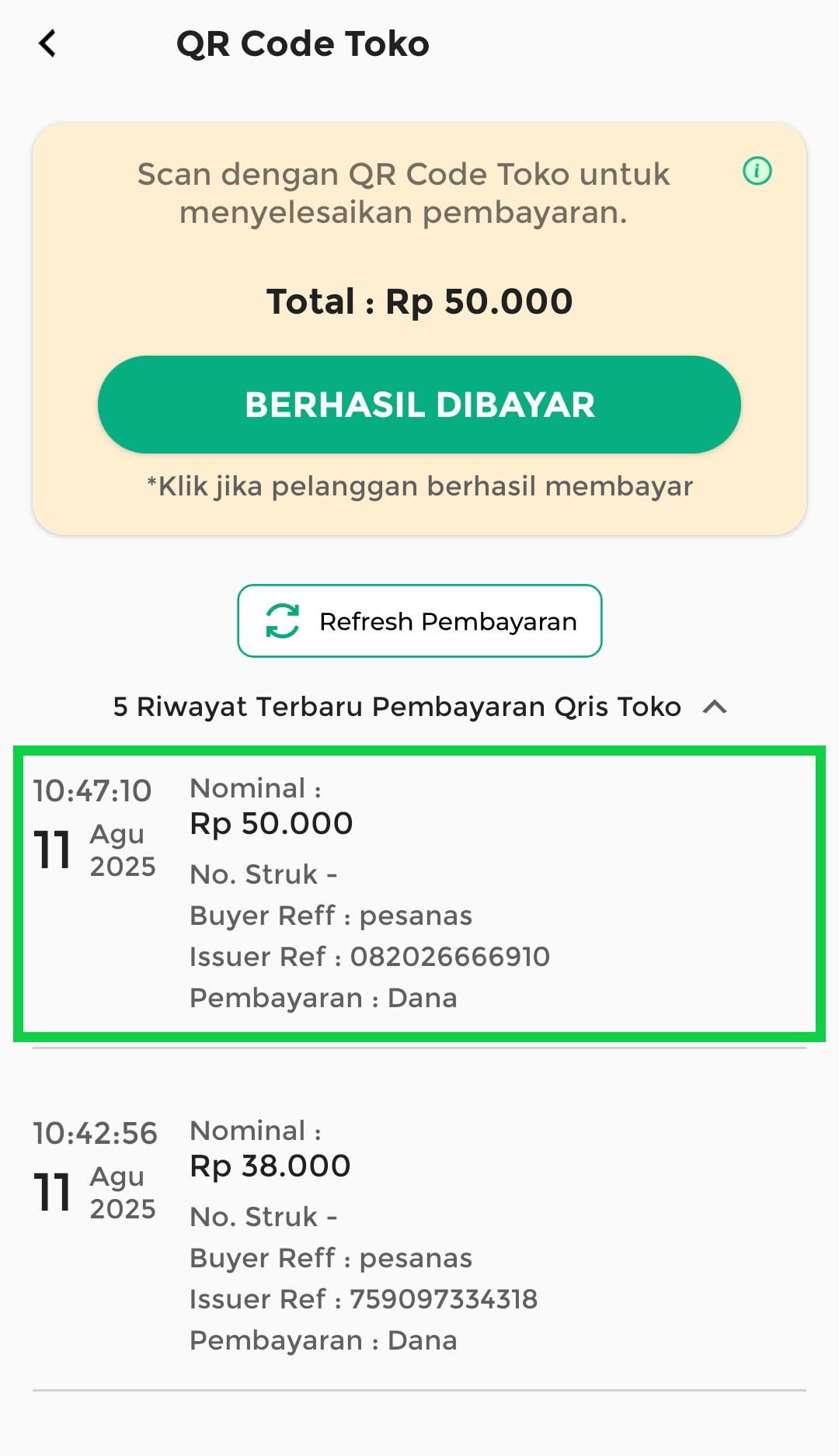Image resolution: width=839 pixels, height=1456 pixels.
Task: Open the Rp 50.000 payment entry
Action: [x=419, y=893]
